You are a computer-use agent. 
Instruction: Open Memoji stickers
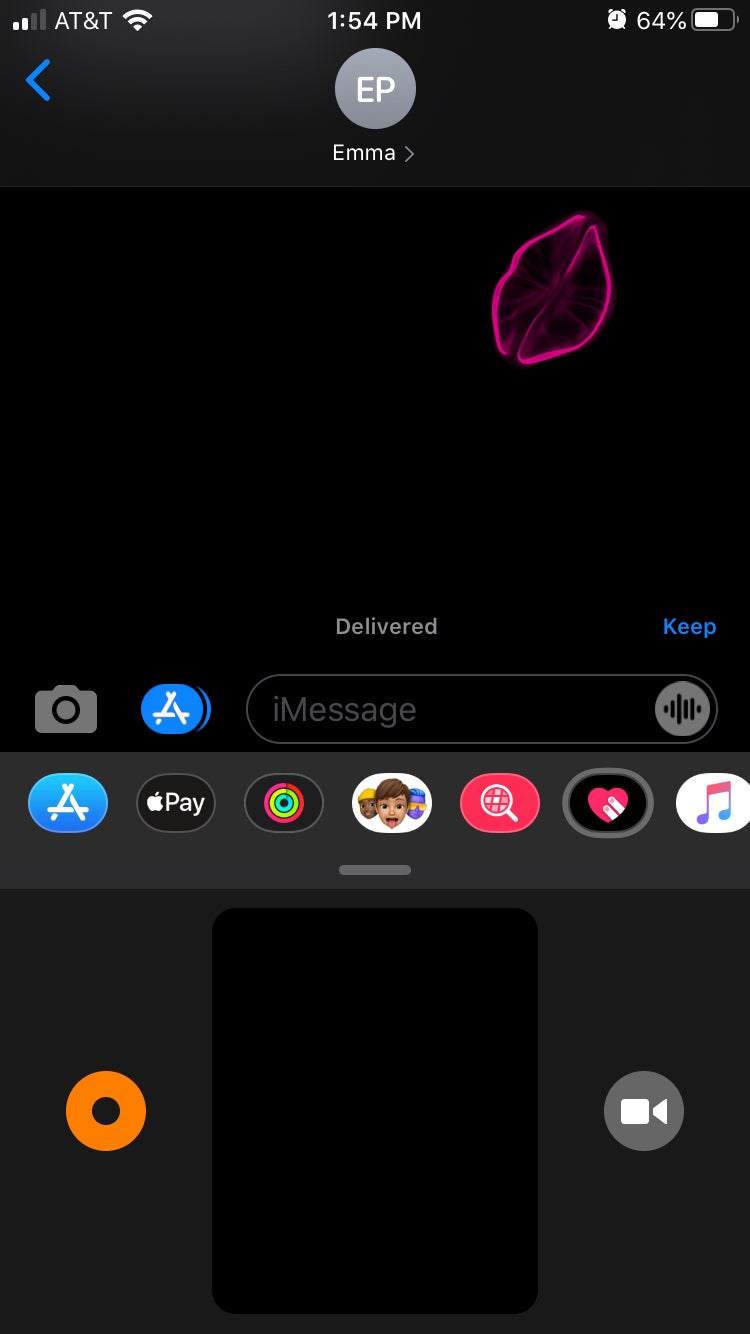pyautogui.click(x=392, y=803)
